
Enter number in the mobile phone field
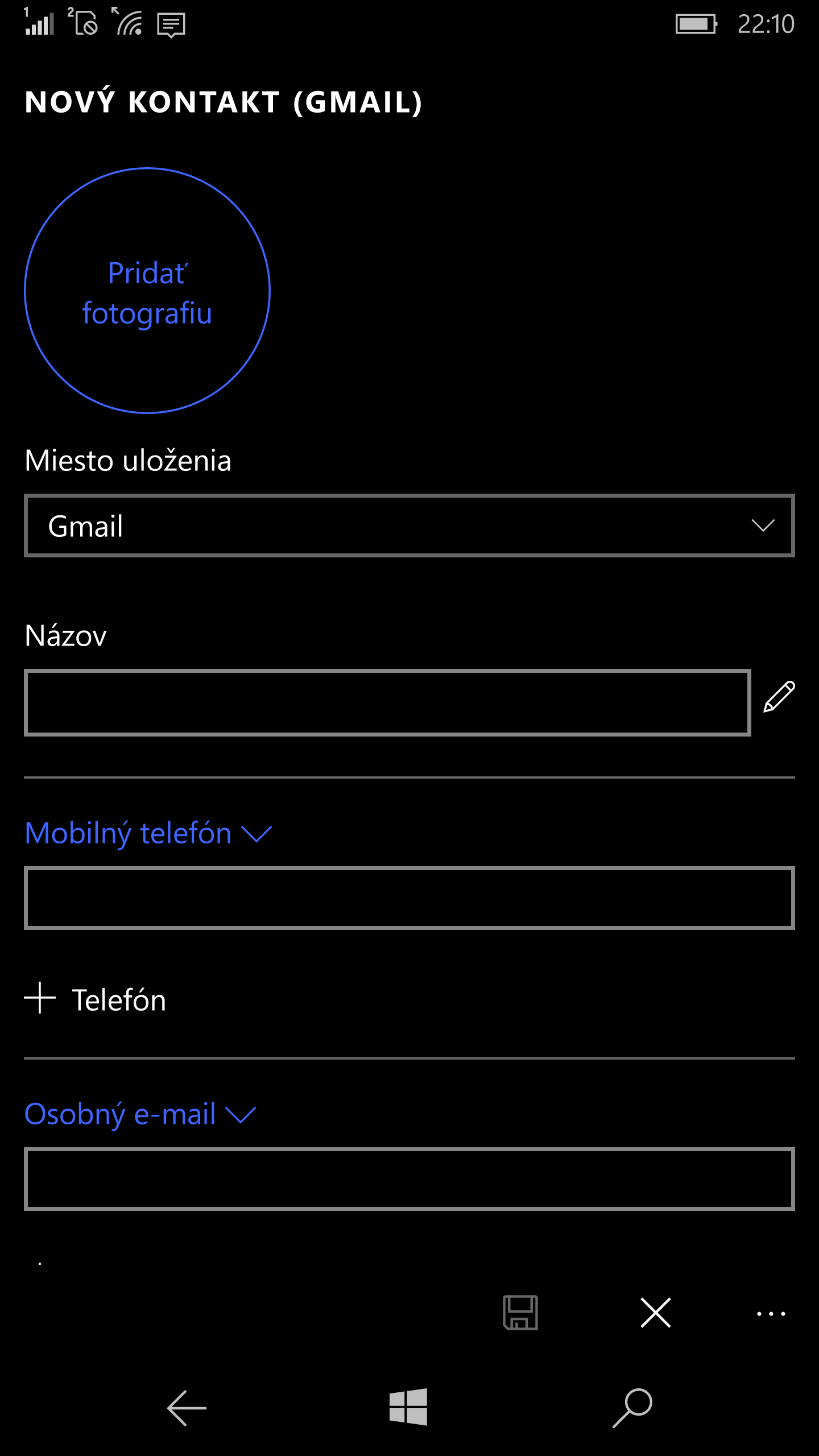(409, 898)
